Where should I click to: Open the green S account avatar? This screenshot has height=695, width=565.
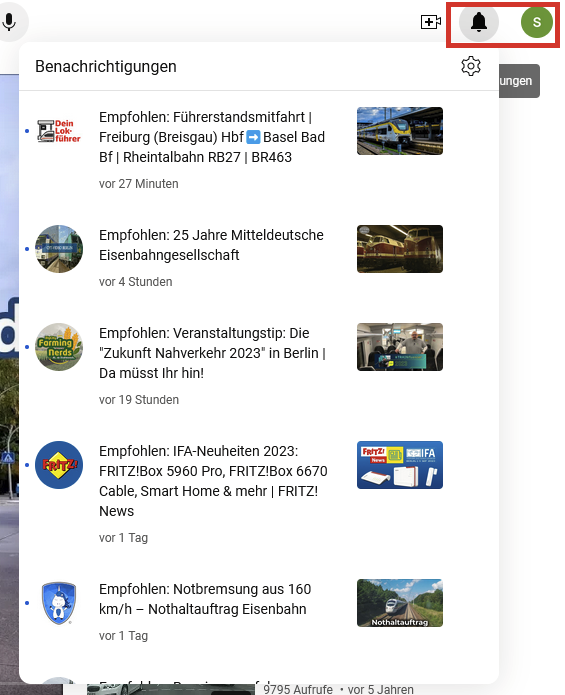(537, 22)
